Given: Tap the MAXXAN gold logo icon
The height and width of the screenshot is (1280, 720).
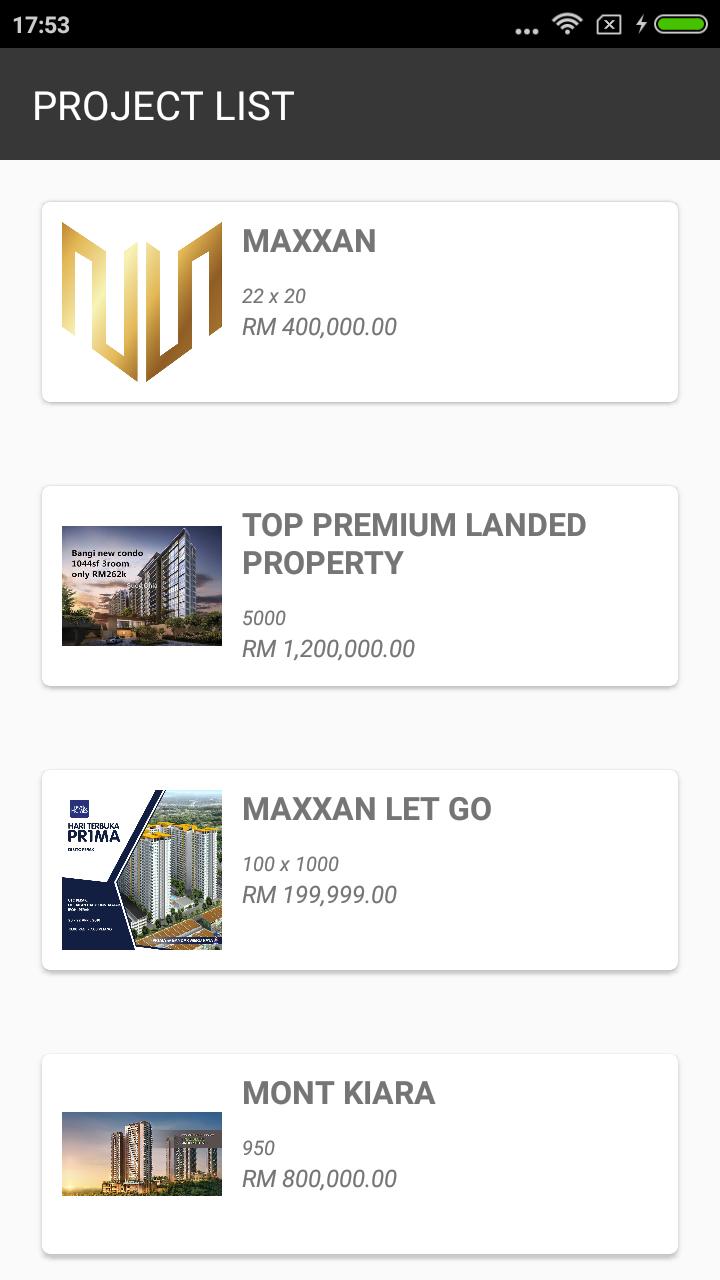Looking at the screenshot, I should 141,300.
